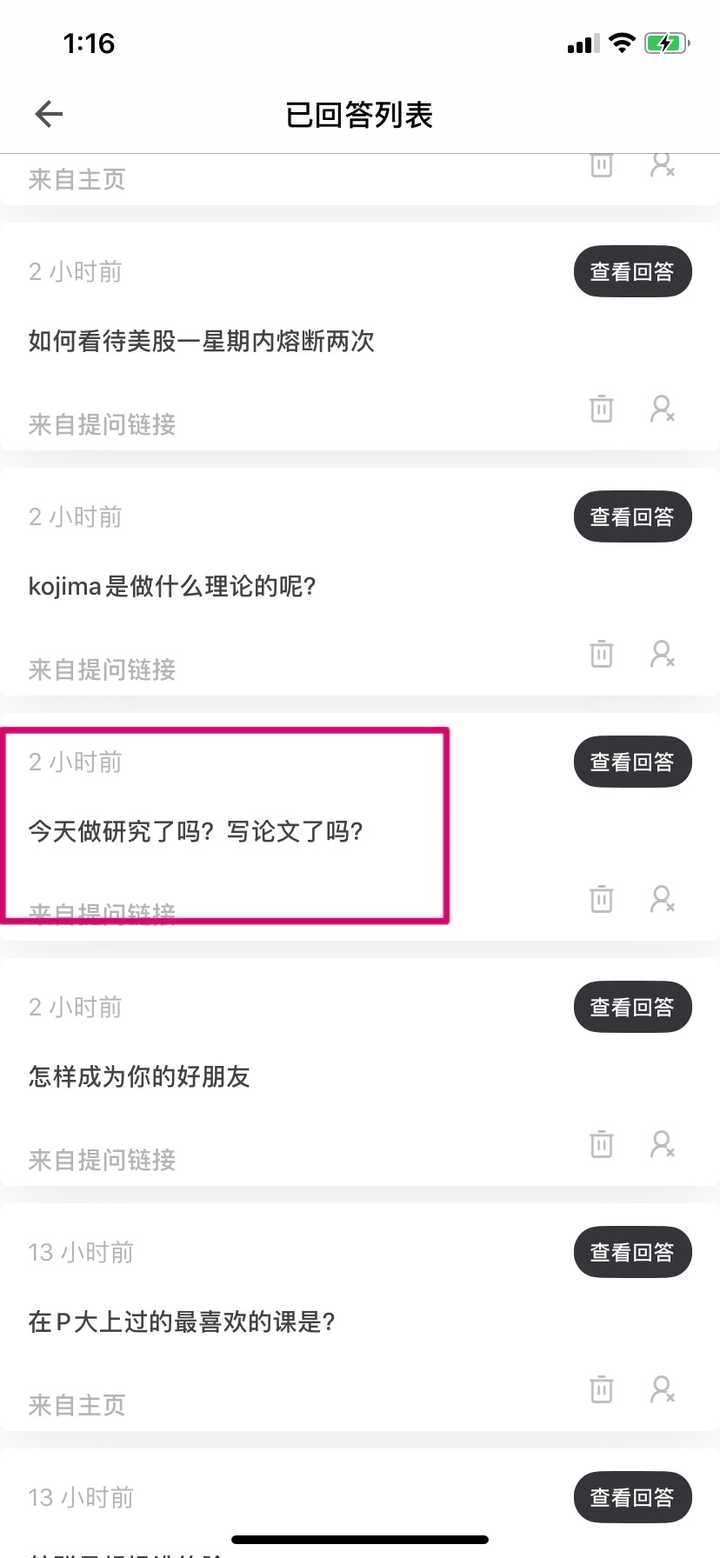
Task: Block the asker of 美股熔断 question
Action: pos(662,408)
